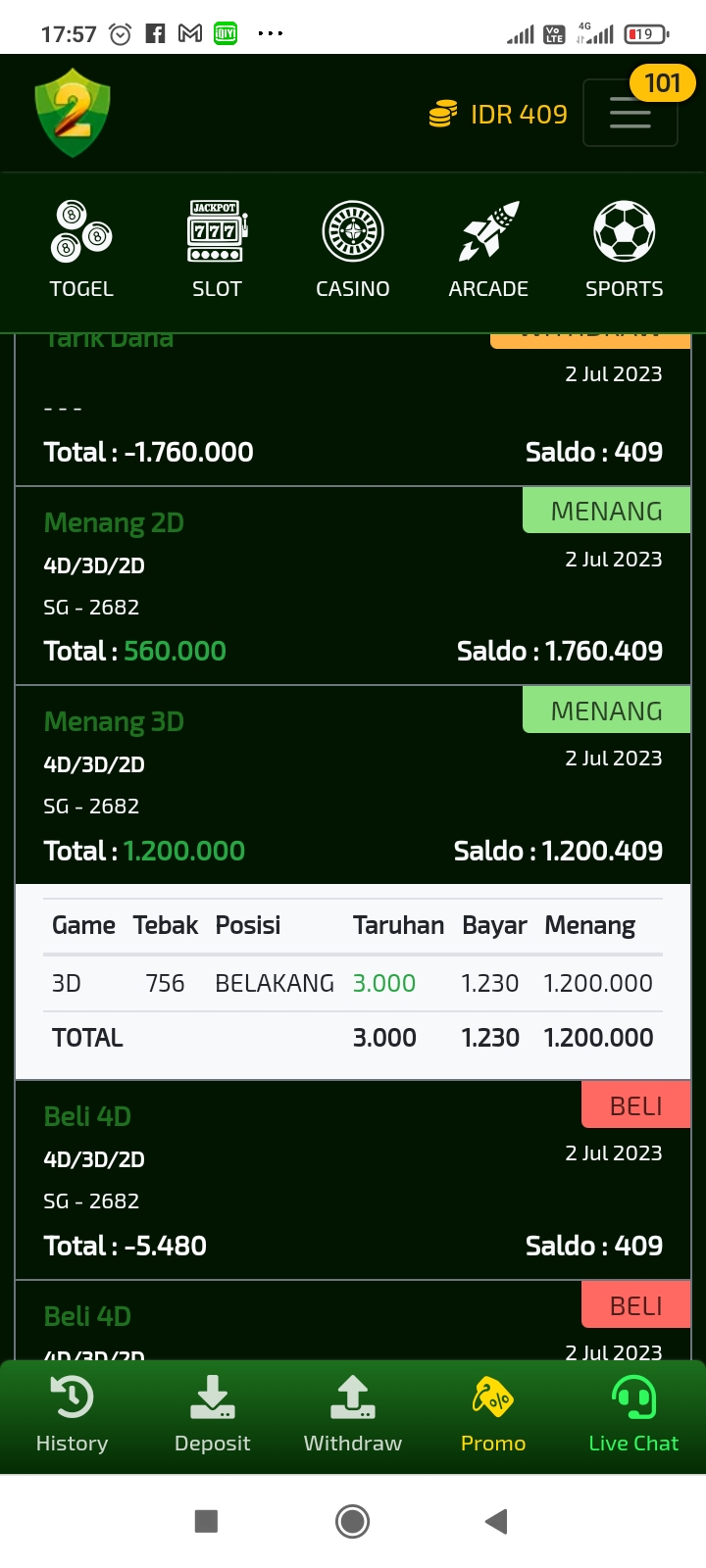Tap the shield logo to go home

[x=73, y=113]
